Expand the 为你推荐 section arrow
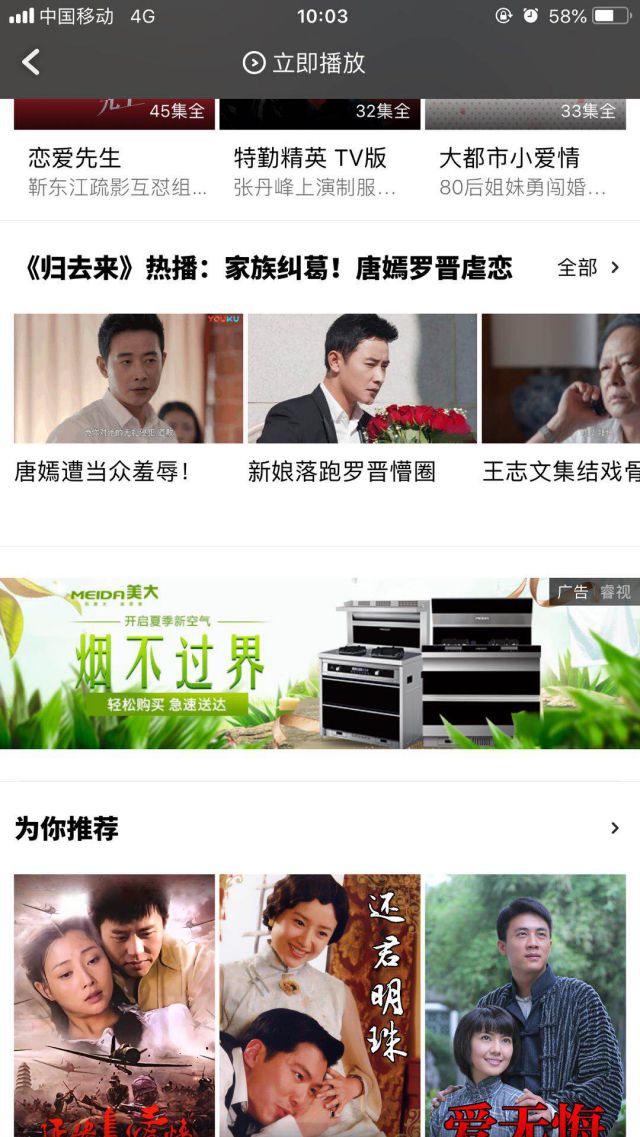Viewport: 640px width, 1137px height. [614, 829]
